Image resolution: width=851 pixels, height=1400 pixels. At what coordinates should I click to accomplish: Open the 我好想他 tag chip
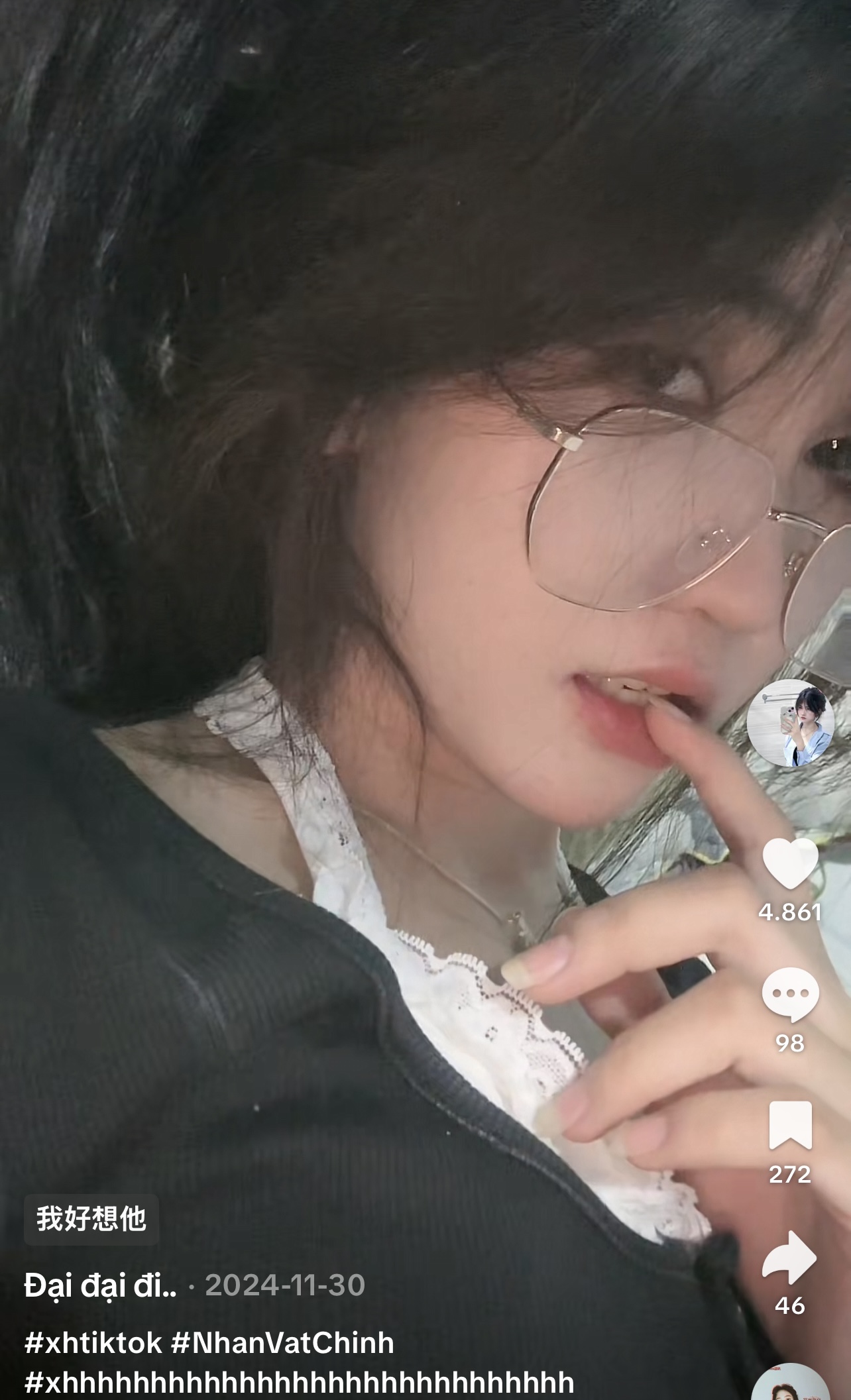91,1219
